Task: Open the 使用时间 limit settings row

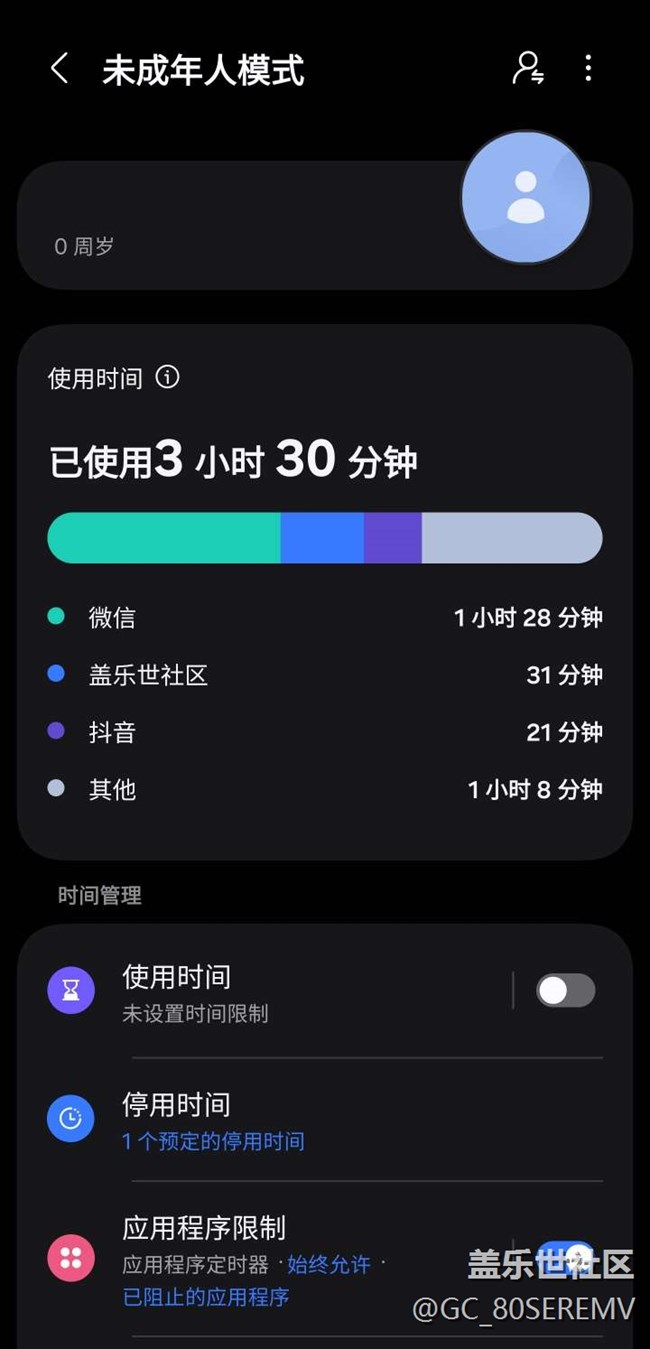Action: 280,991
